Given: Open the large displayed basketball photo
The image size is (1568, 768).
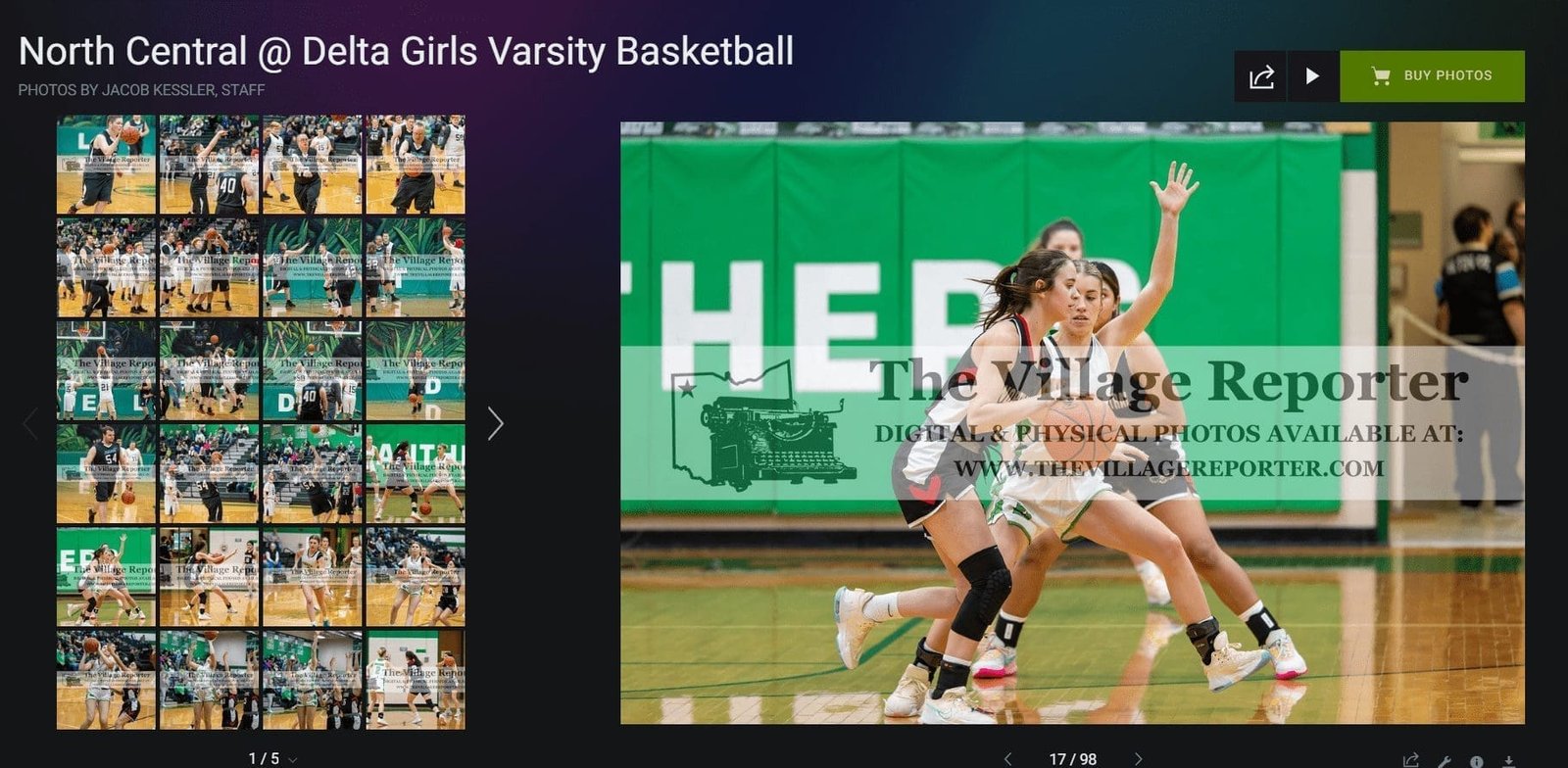Looking at the screenshot, I should click(x=1072, y=422).
